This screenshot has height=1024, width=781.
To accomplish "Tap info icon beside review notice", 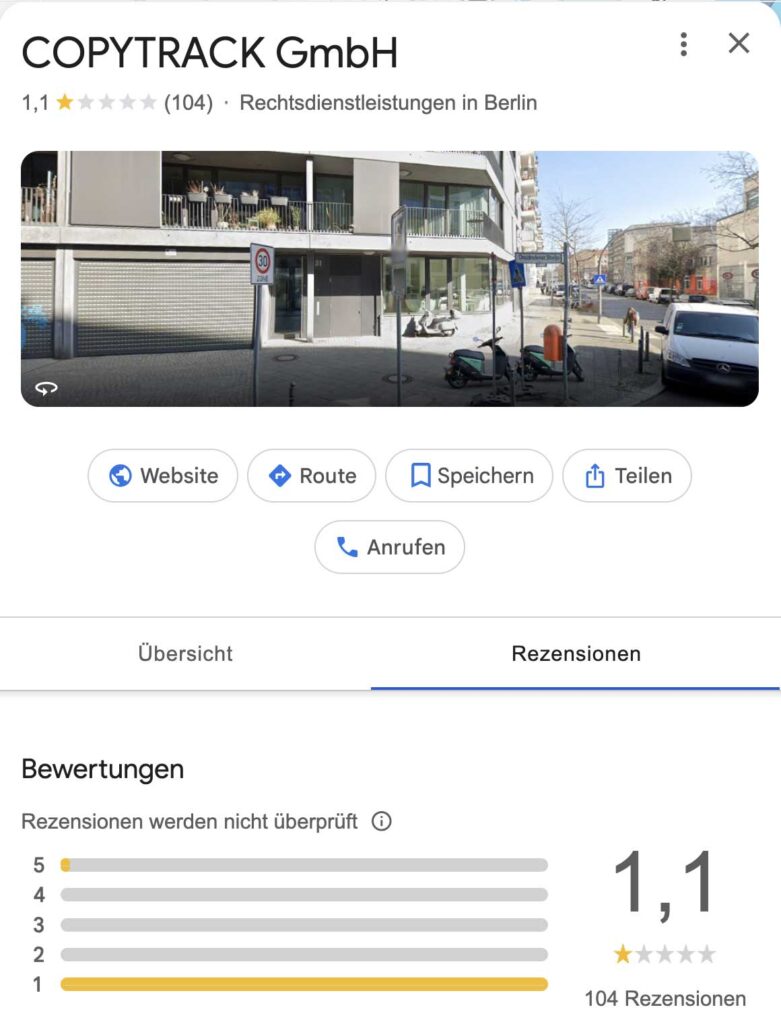I will 381,822.
